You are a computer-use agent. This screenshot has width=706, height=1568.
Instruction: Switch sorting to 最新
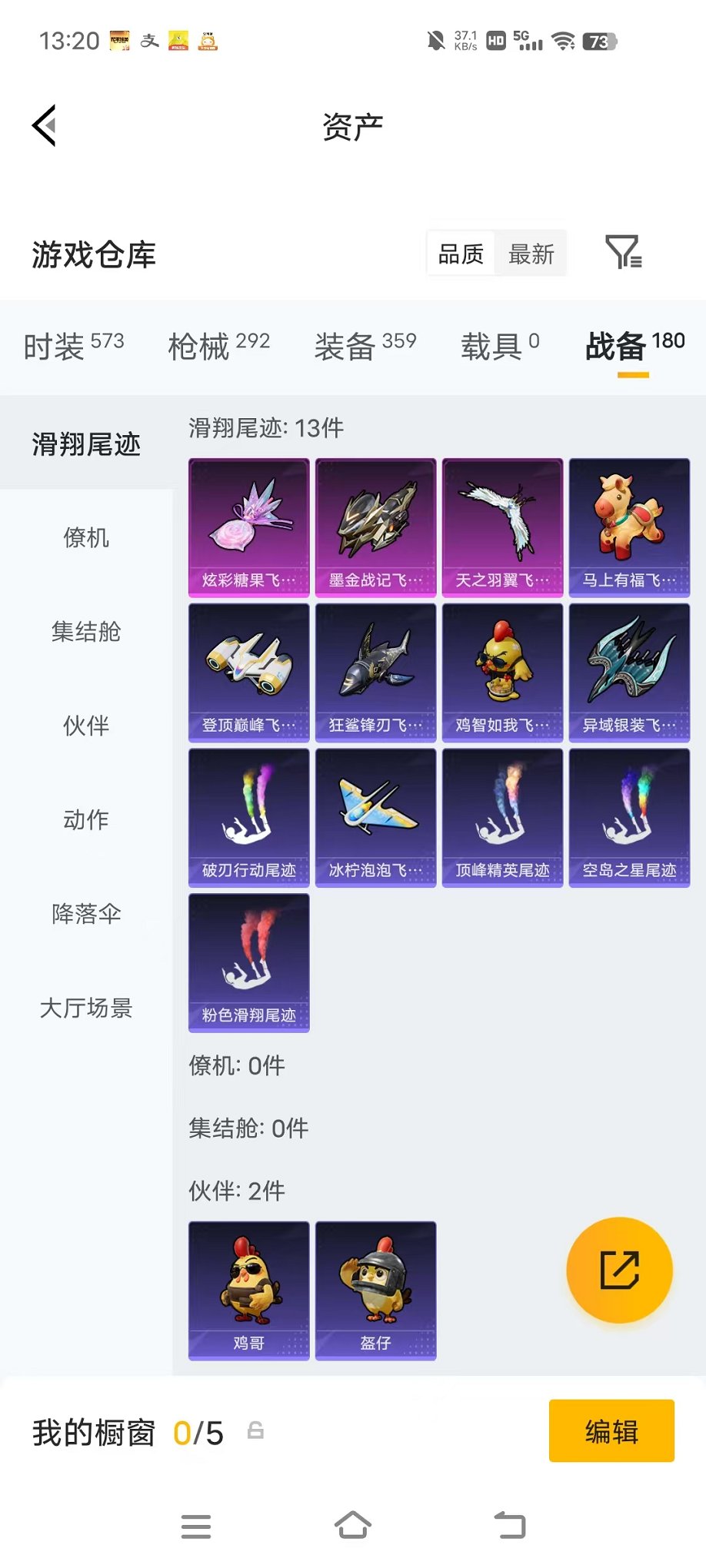530,254
